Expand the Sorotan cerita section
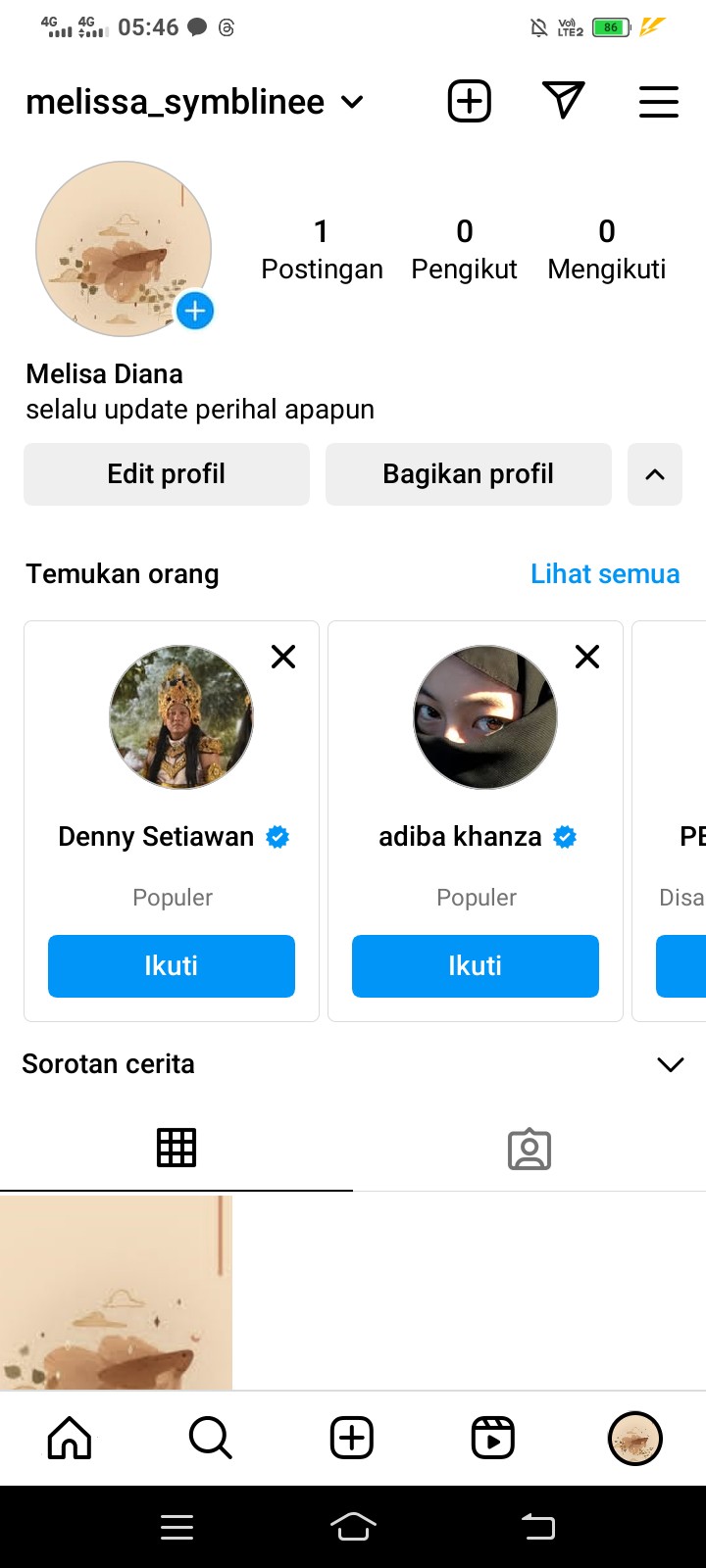 671,1064
